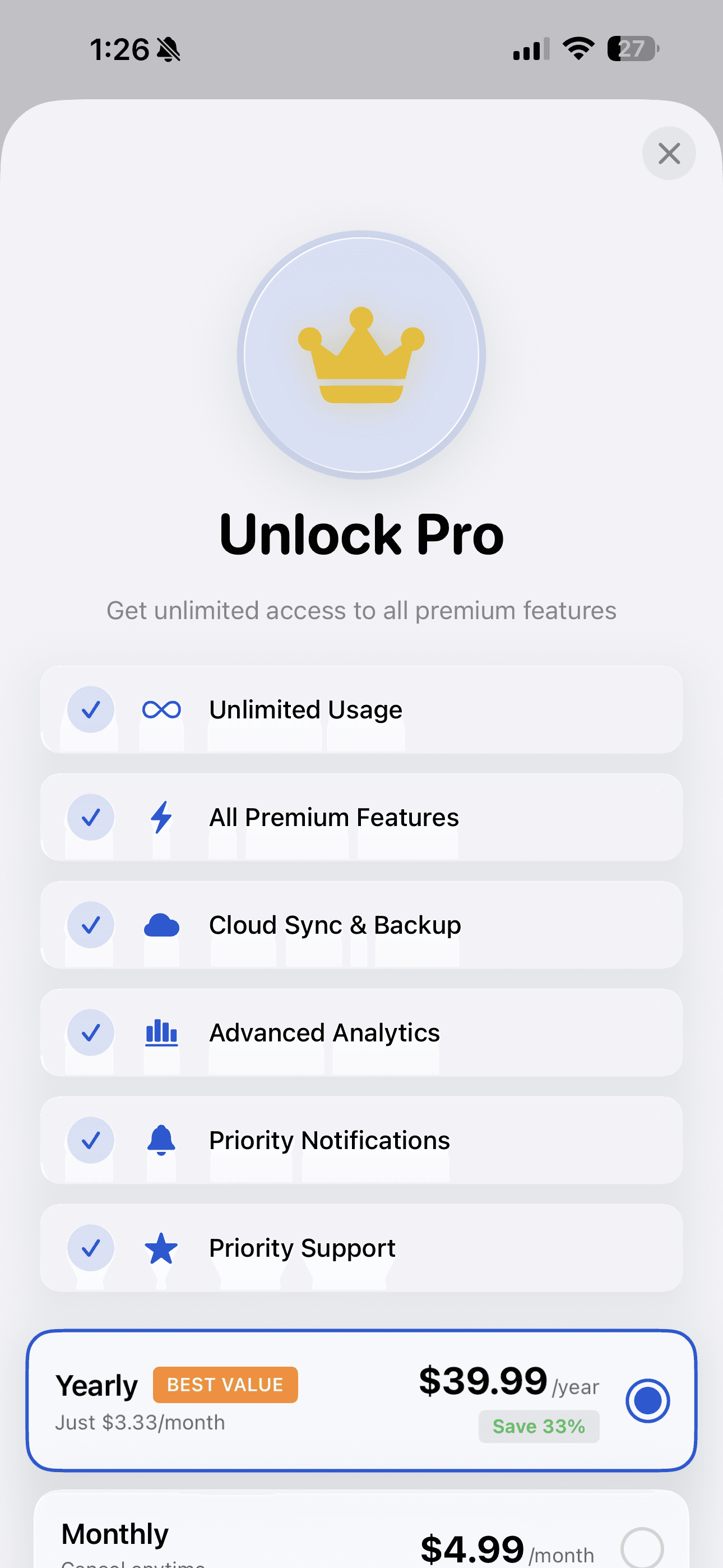Click the checkmark next to Advanced Analytics
723x1568 pixels.
(x=90, y=1033)
